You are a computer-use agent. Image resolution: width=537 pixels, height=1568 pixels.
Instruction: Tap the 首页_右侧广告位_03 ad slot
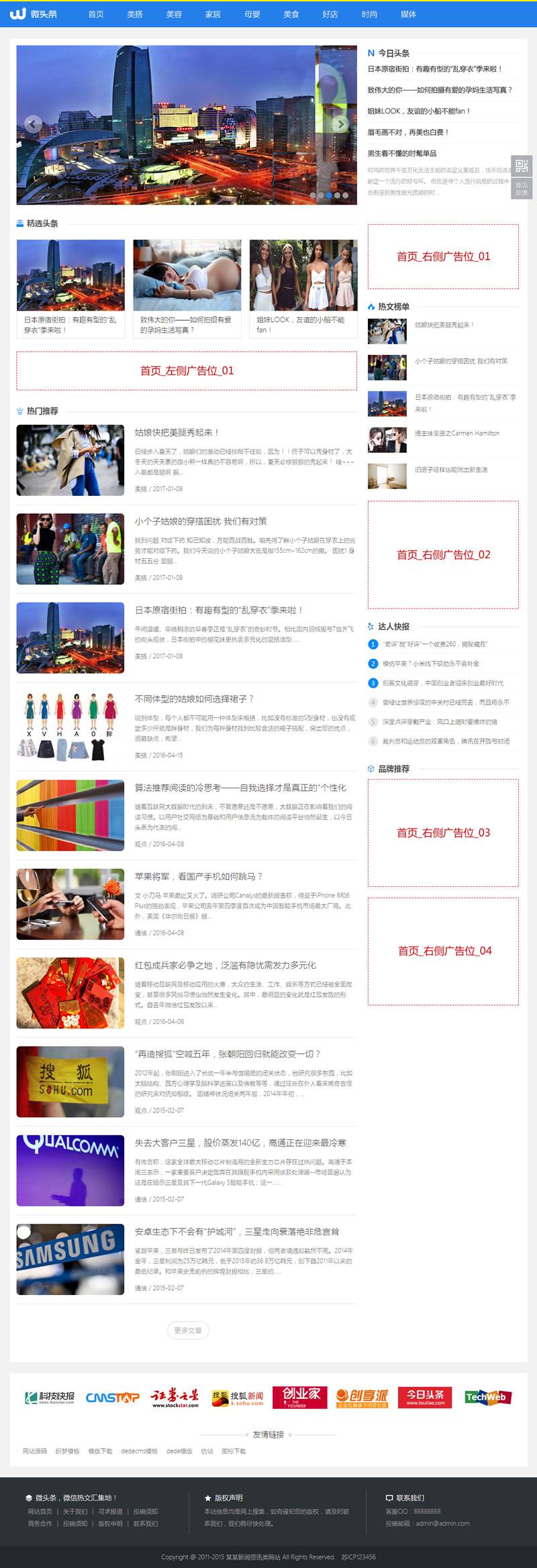click(x=443, y=833)
